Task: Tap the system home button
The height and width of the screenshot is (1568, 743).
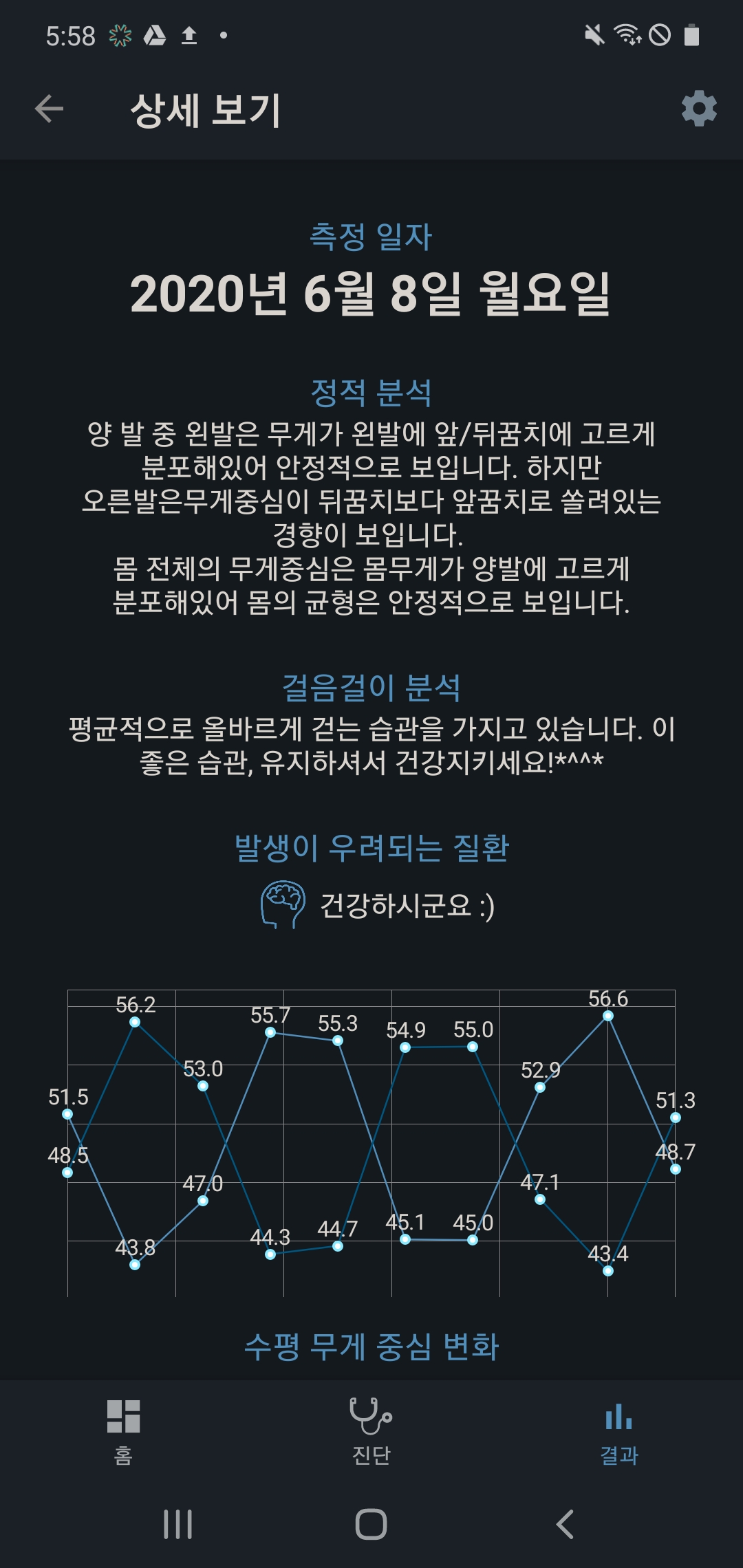Action: pos(371,1525)
